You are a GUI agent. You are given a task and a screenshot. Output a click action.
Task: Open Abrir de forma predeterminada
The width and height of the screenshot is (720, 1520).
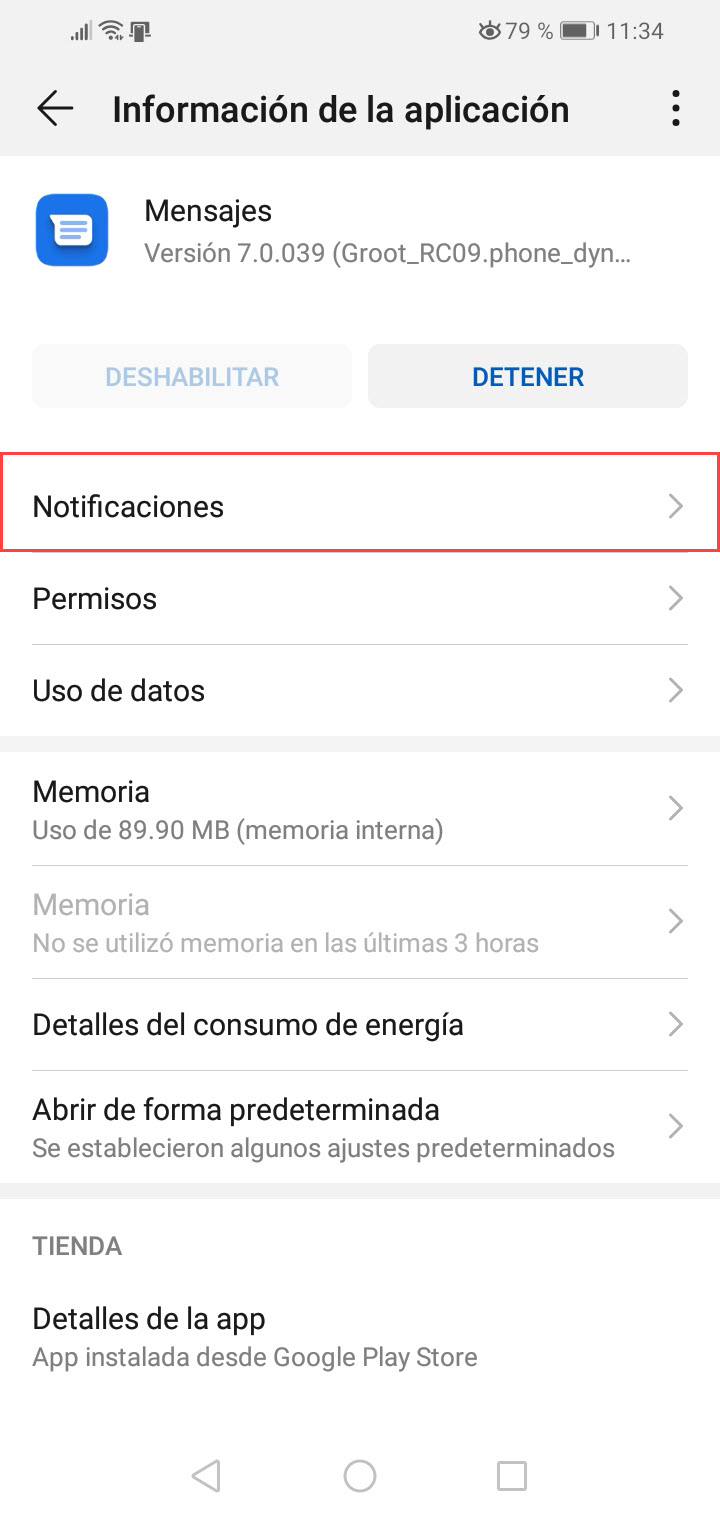(360, 1127)
